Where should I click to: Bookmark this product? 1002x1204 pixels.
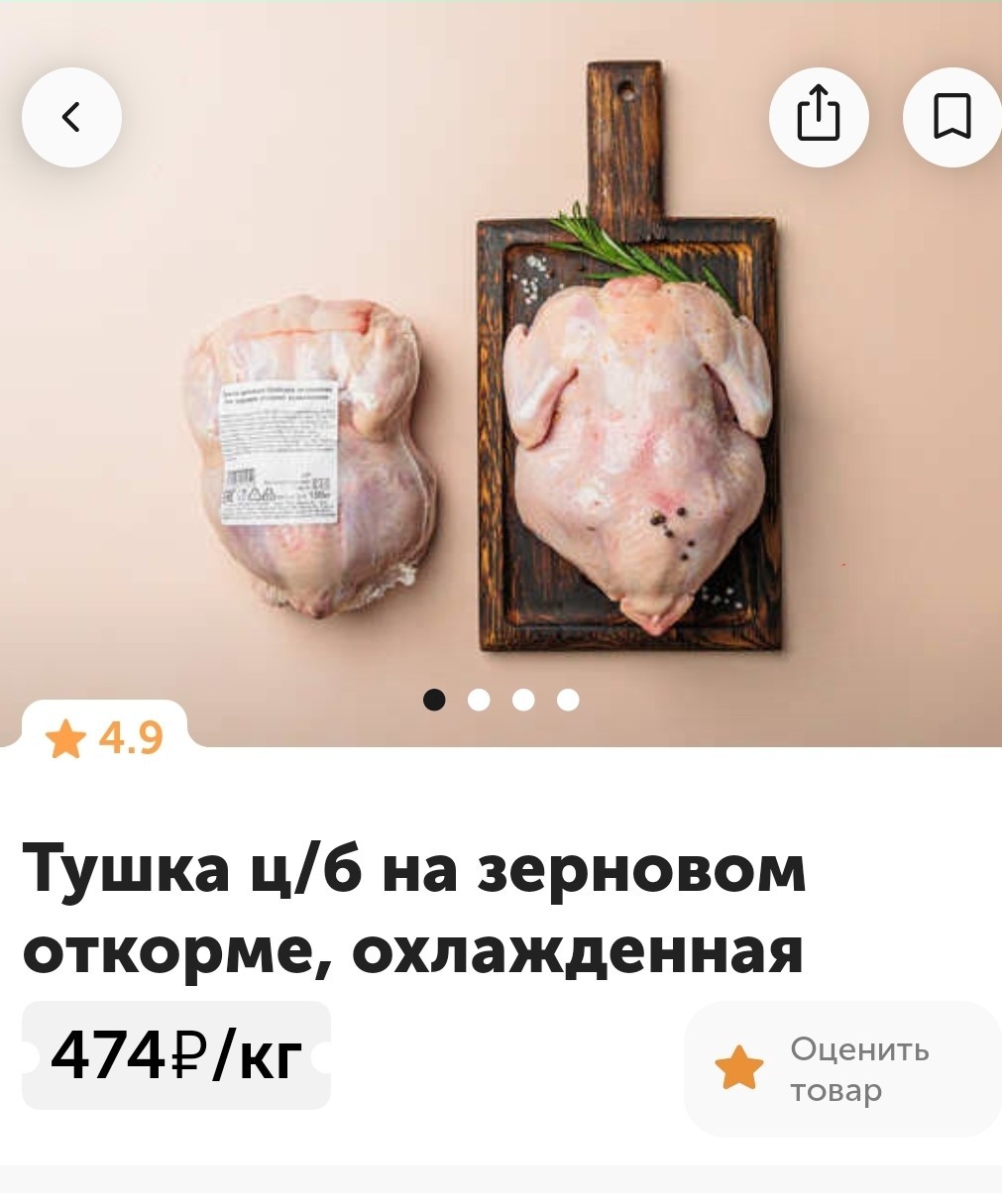coord(951,117)
